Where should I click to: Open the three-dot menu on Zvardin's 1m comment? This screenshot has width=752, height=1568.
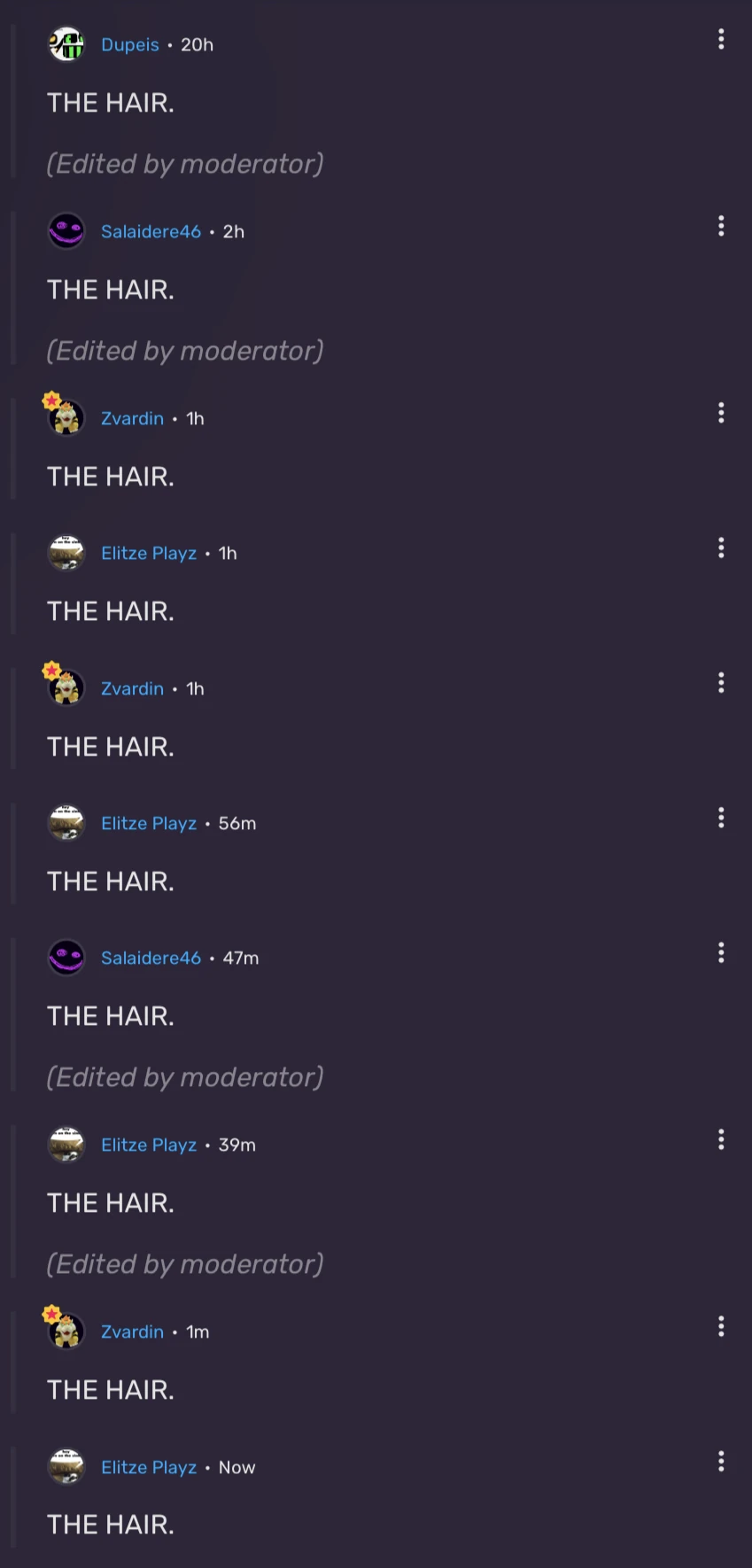[x=721, y=1327]
